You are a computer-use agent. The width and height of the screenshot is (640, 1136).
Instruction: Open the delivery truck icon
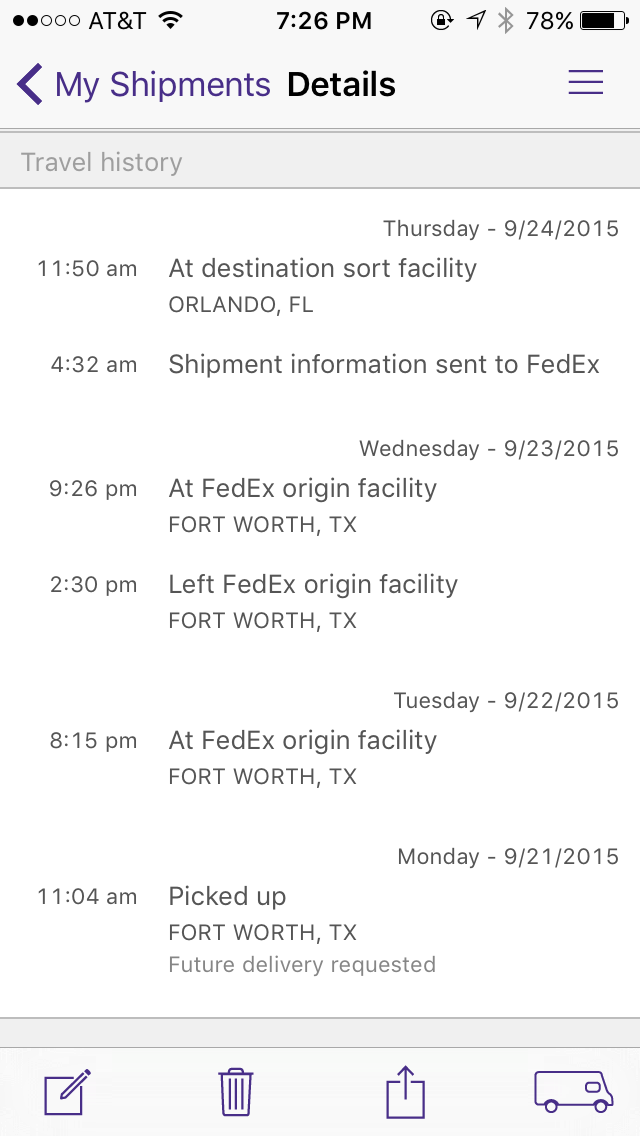pos(573,1092)
